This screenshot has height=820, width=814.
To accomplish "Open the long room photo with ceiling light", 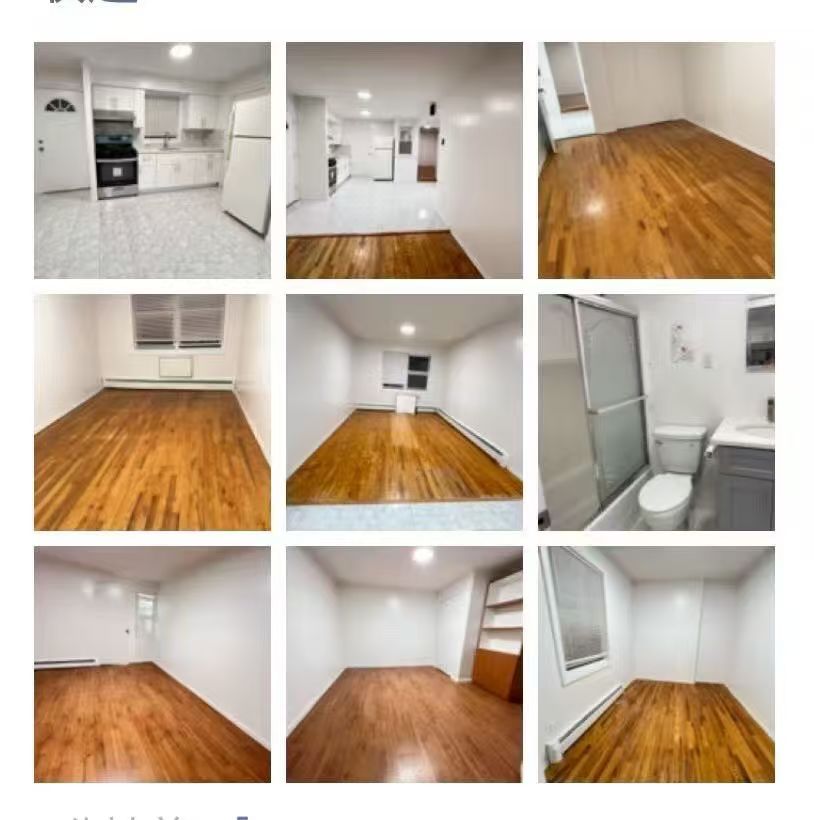I will point(404,412).
